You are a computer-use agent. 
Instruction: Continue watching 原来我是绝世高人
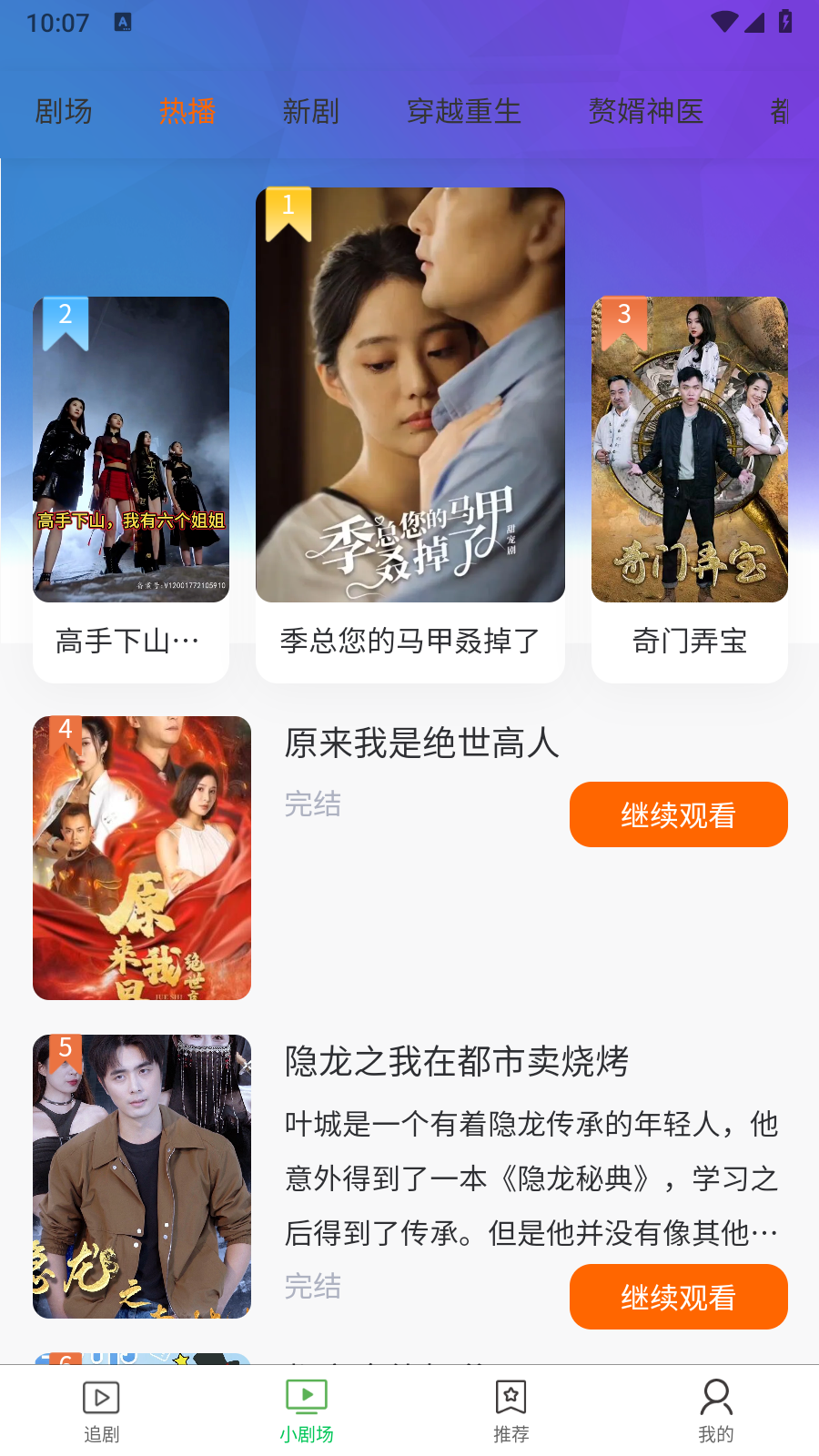678,814
